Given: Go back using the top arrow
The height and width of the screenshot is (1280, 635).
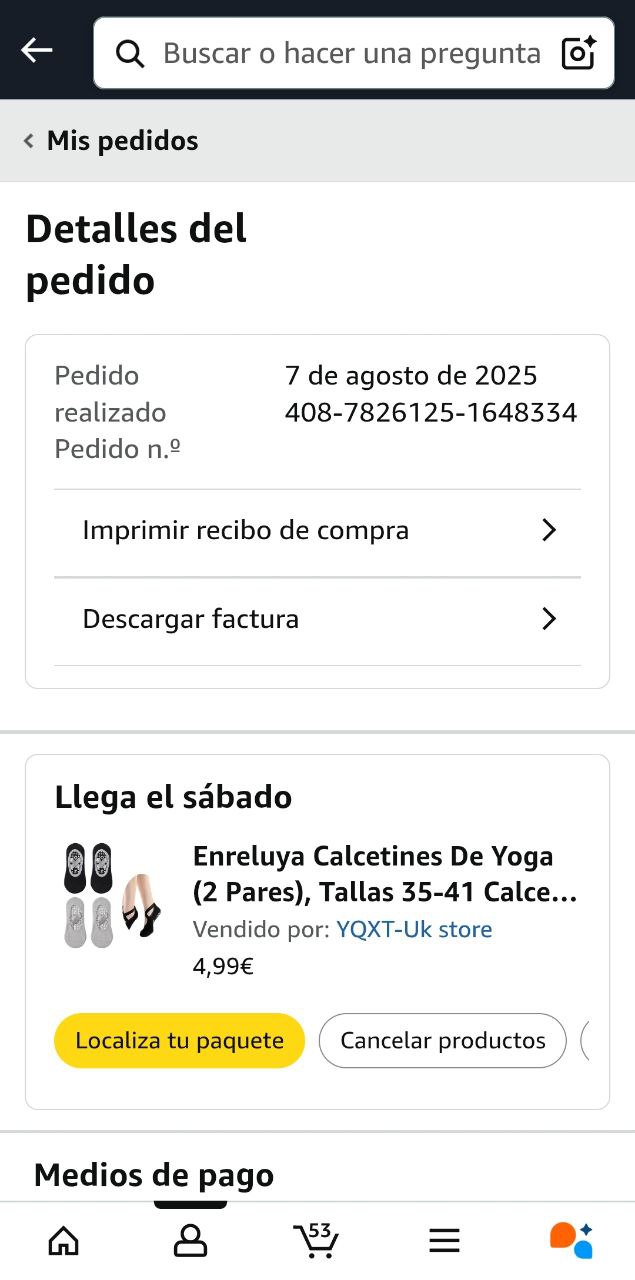Looking at the screenshot, I should (x=37, y=51).
